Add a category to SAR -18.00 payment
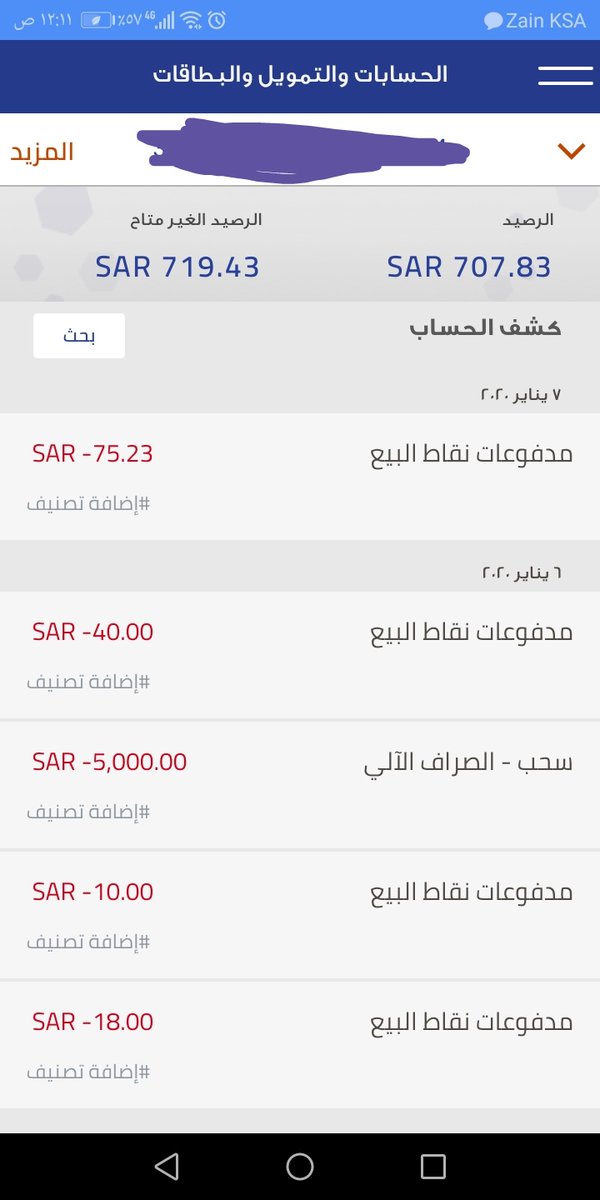 coord(88,1072)
